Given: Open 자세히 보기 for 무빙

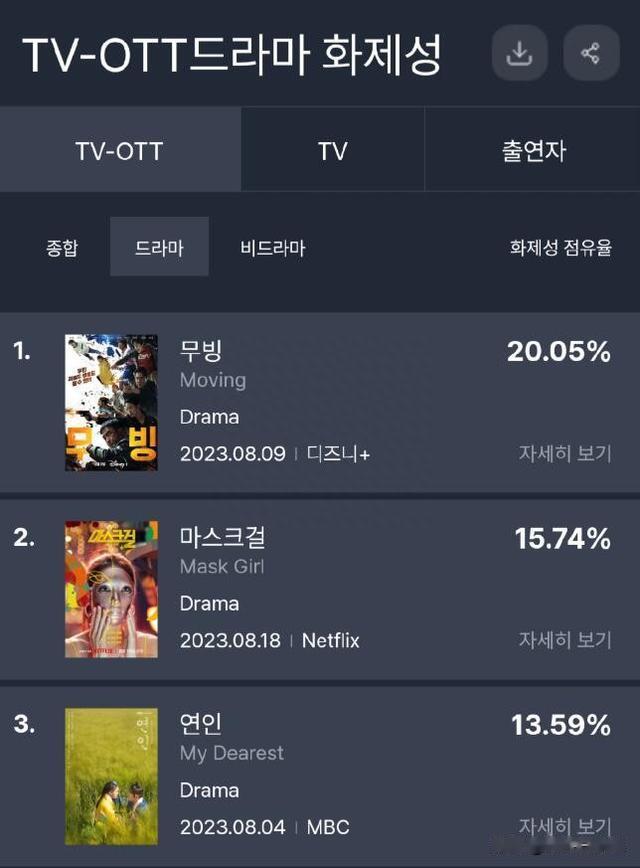Looking at the screenshot, I should [565, 453].
